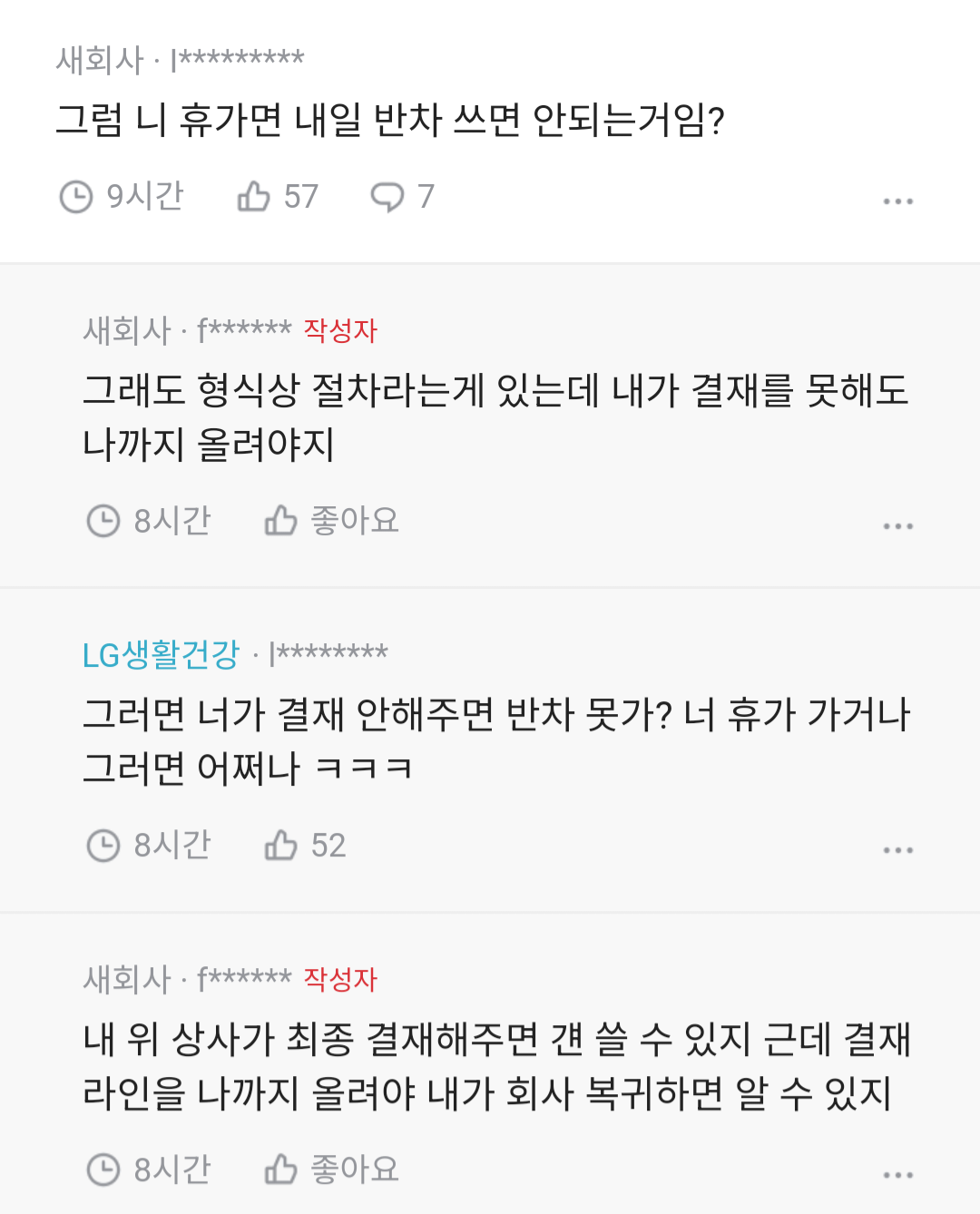The image size is (980, 1214).
Task: Open more options for the 내일 반차 comment
Action: (x=897, y=201)
